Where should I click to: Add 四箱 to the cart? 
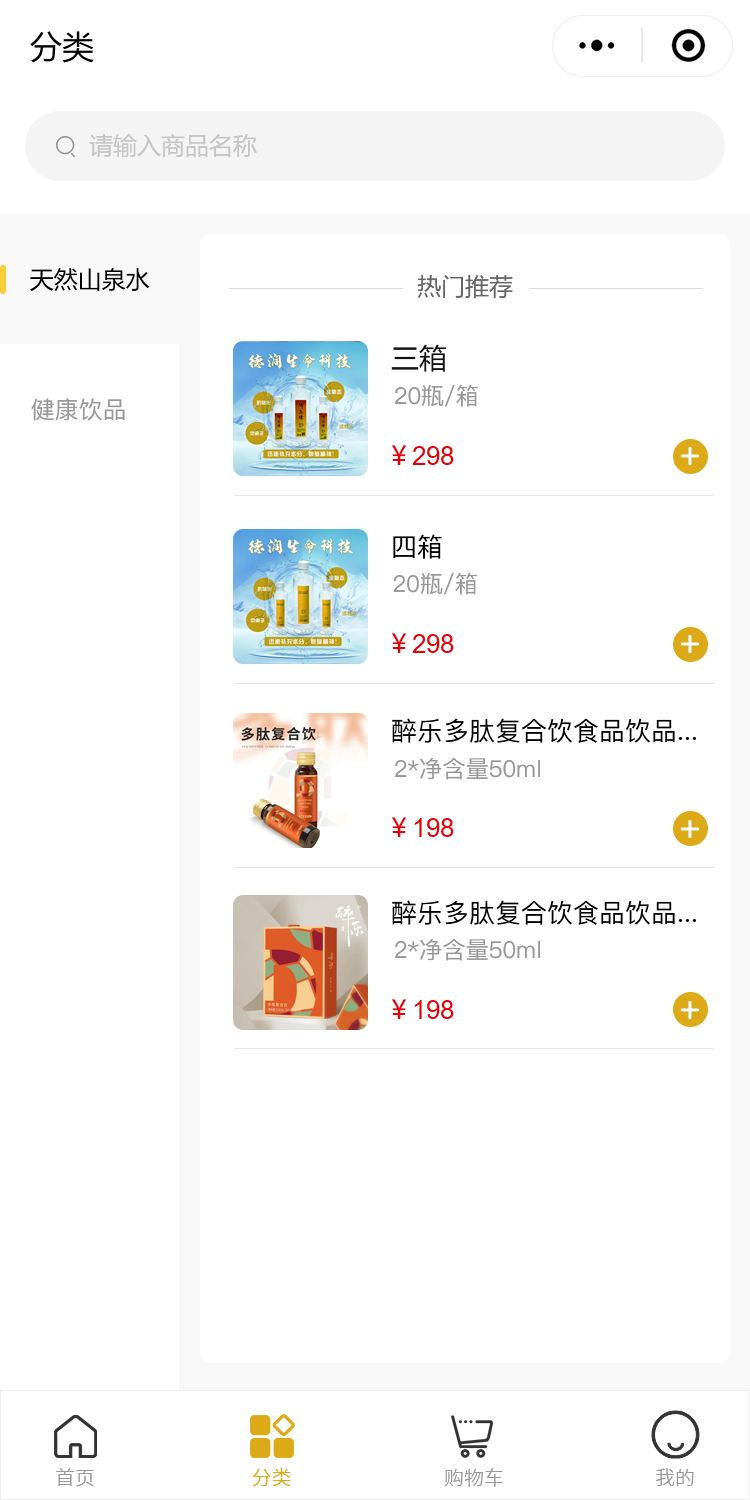(690, 645)
